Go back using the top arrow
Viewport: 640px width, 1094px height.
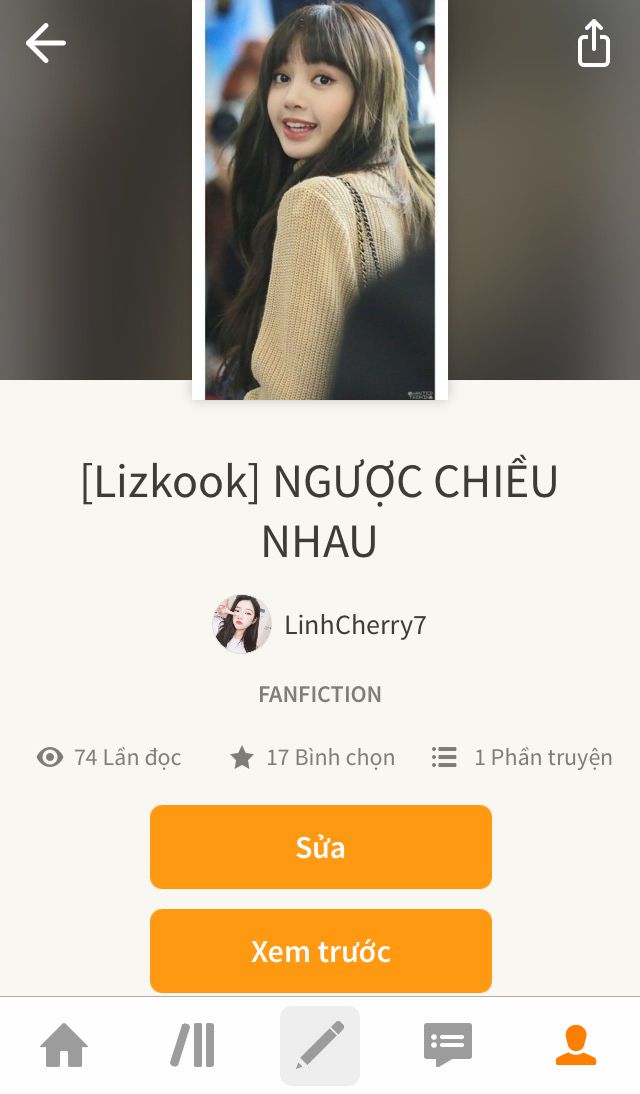46,43
